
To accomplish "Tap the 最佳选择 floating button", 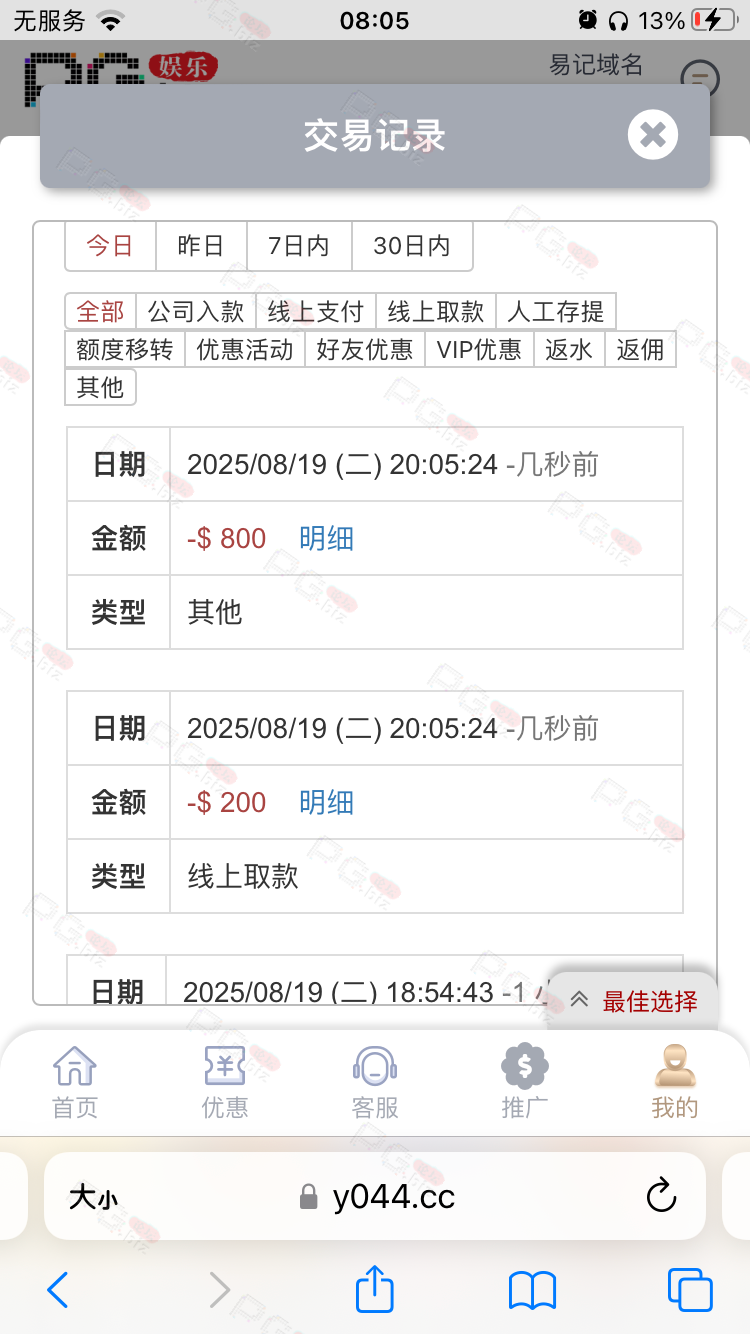I will click(x=634, y=1000).
